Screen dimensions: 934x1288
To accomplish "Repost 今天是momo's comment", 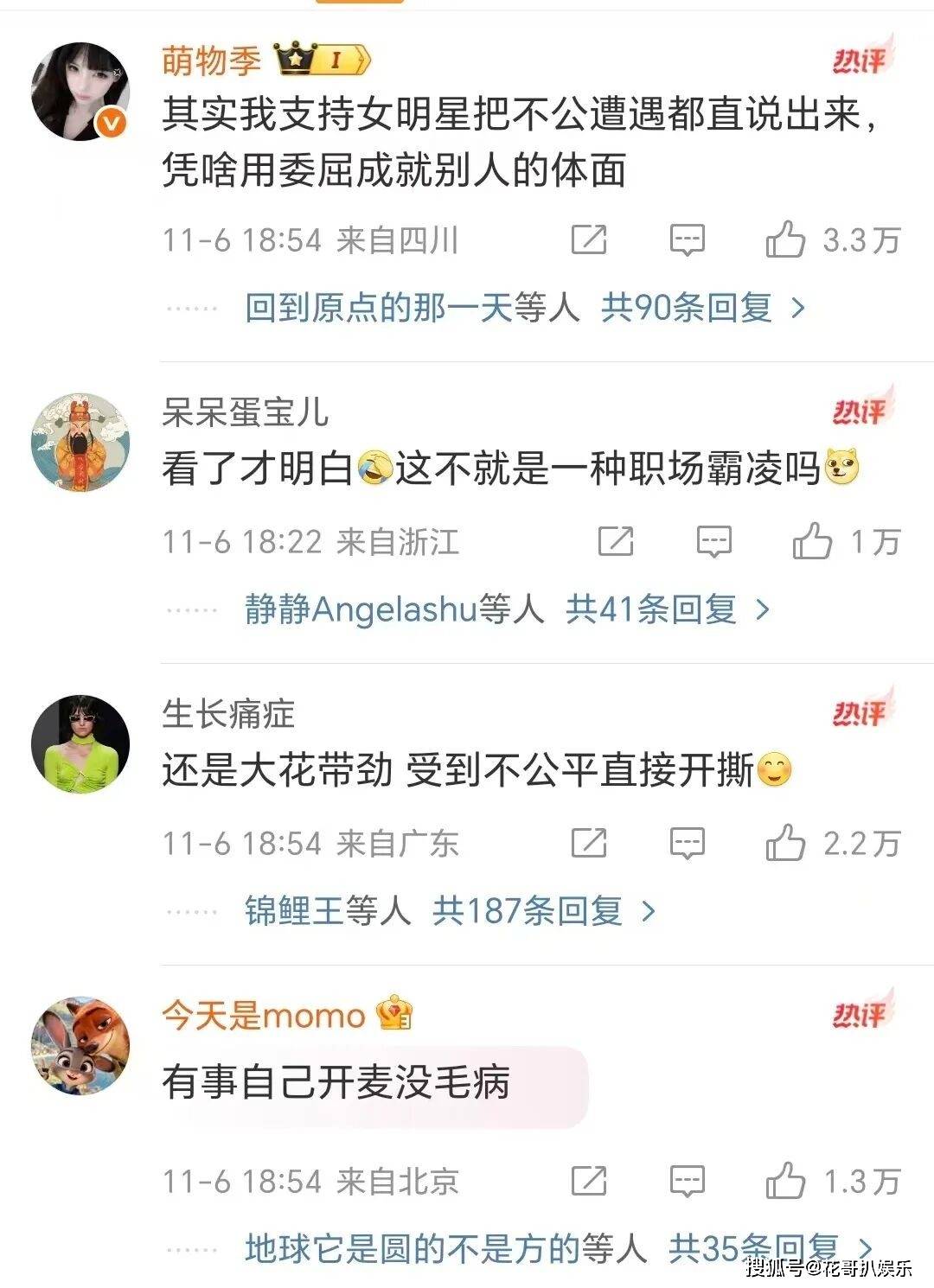I will click(589, 1181).
